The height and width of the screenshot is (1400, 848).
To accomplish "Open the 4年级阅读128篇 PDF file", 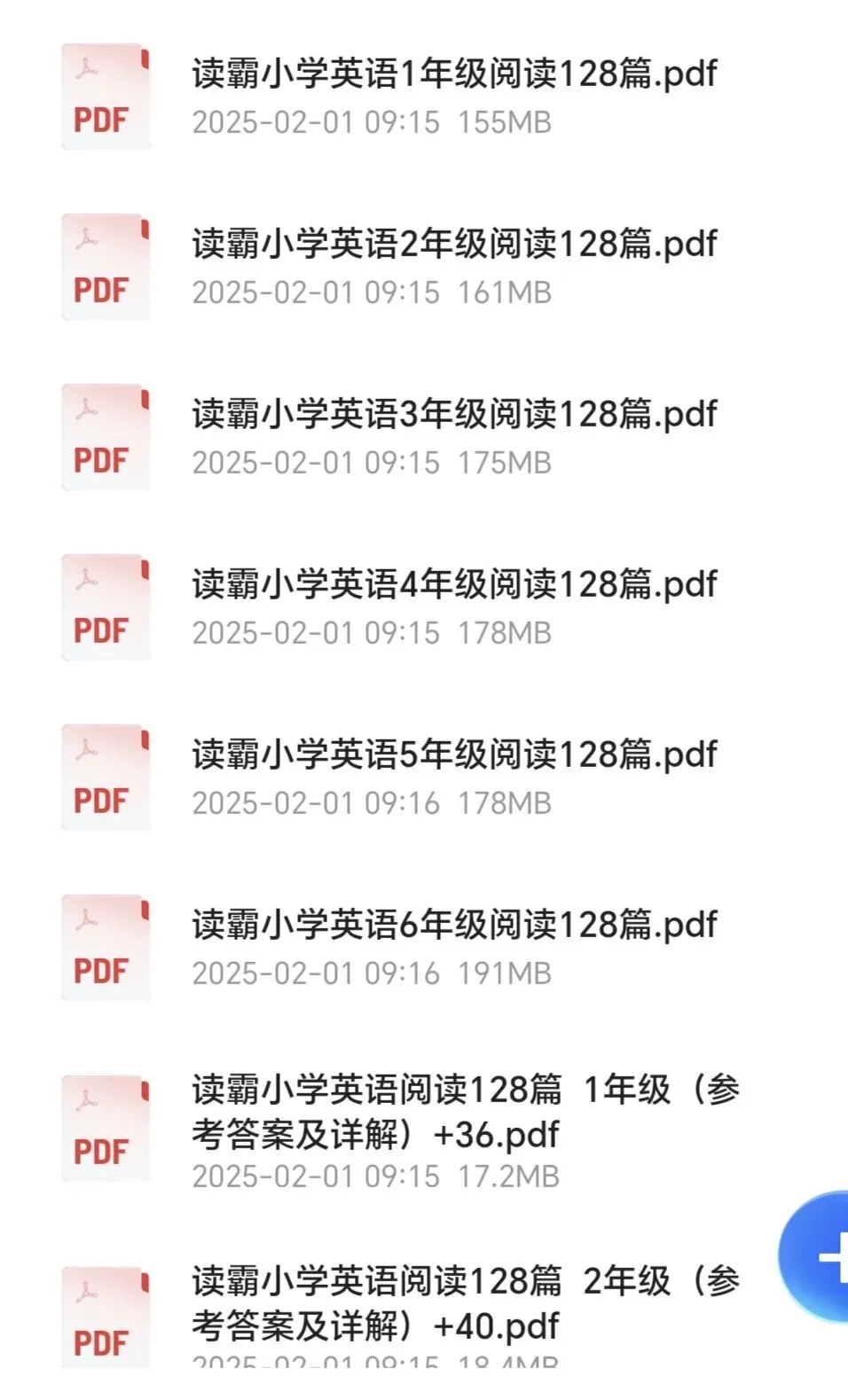I will [424, 606].
